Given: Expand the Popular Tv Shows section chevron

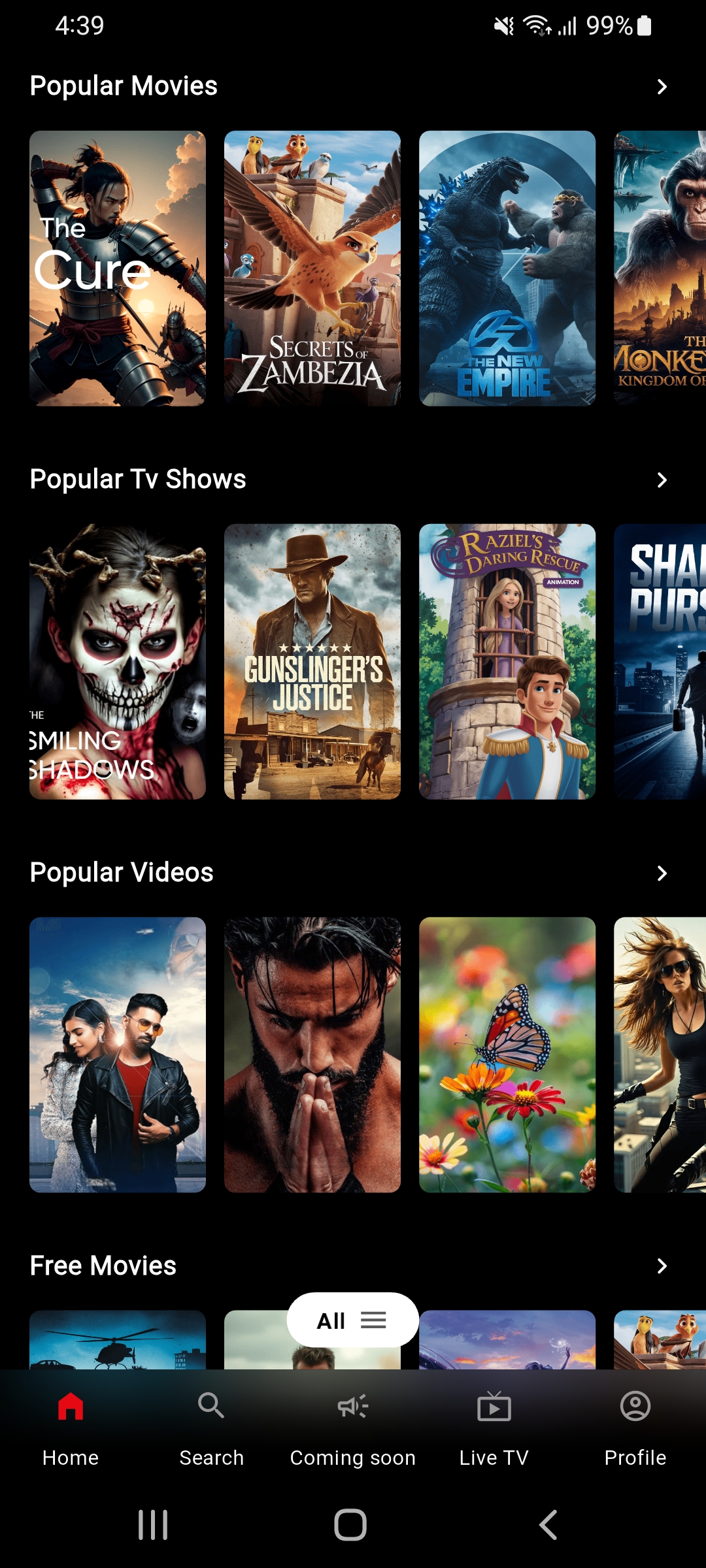Looking at the screenshot, I should click(662, 480).
